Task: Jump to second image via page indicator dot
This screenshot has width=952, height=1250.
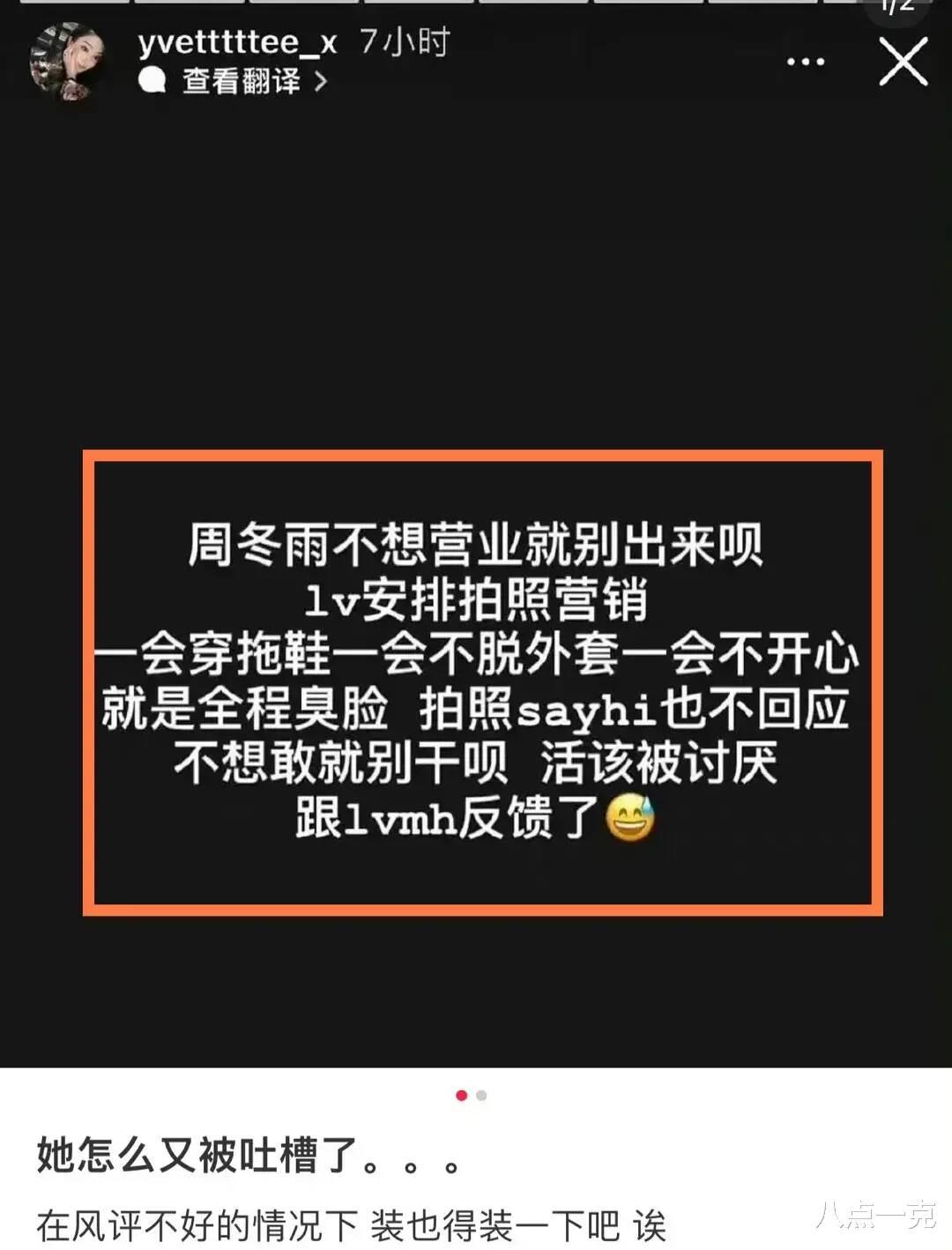Action: click(x=481, y=1096)
